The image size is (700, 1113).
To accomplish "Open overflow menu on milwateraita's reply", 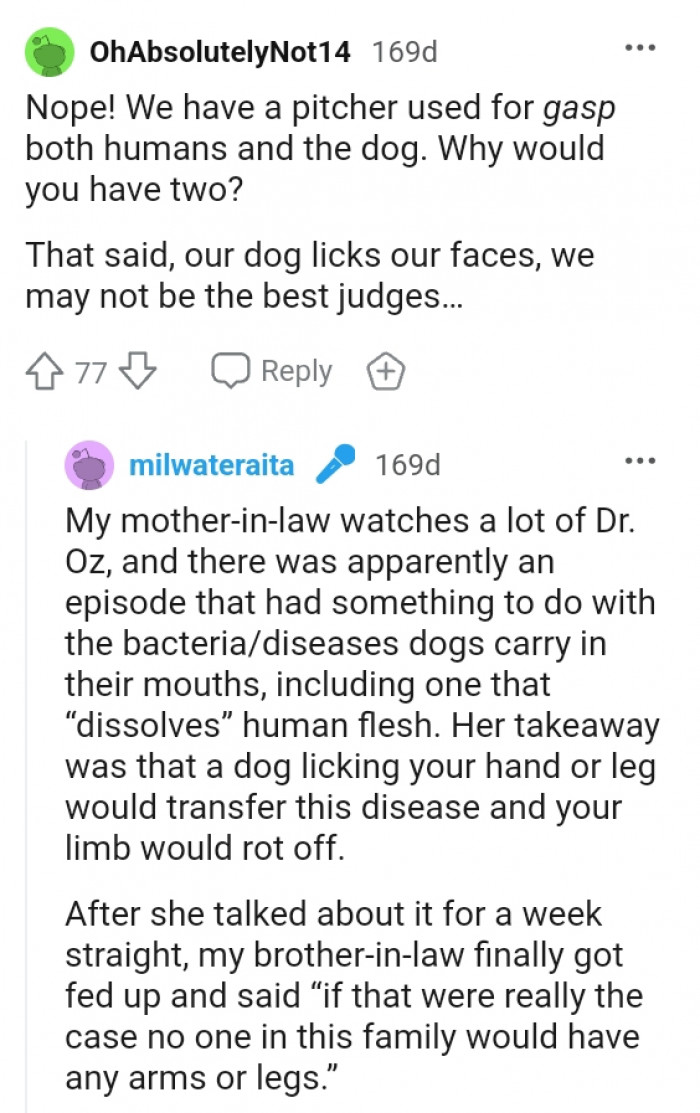I will click(x=640, y=461).
